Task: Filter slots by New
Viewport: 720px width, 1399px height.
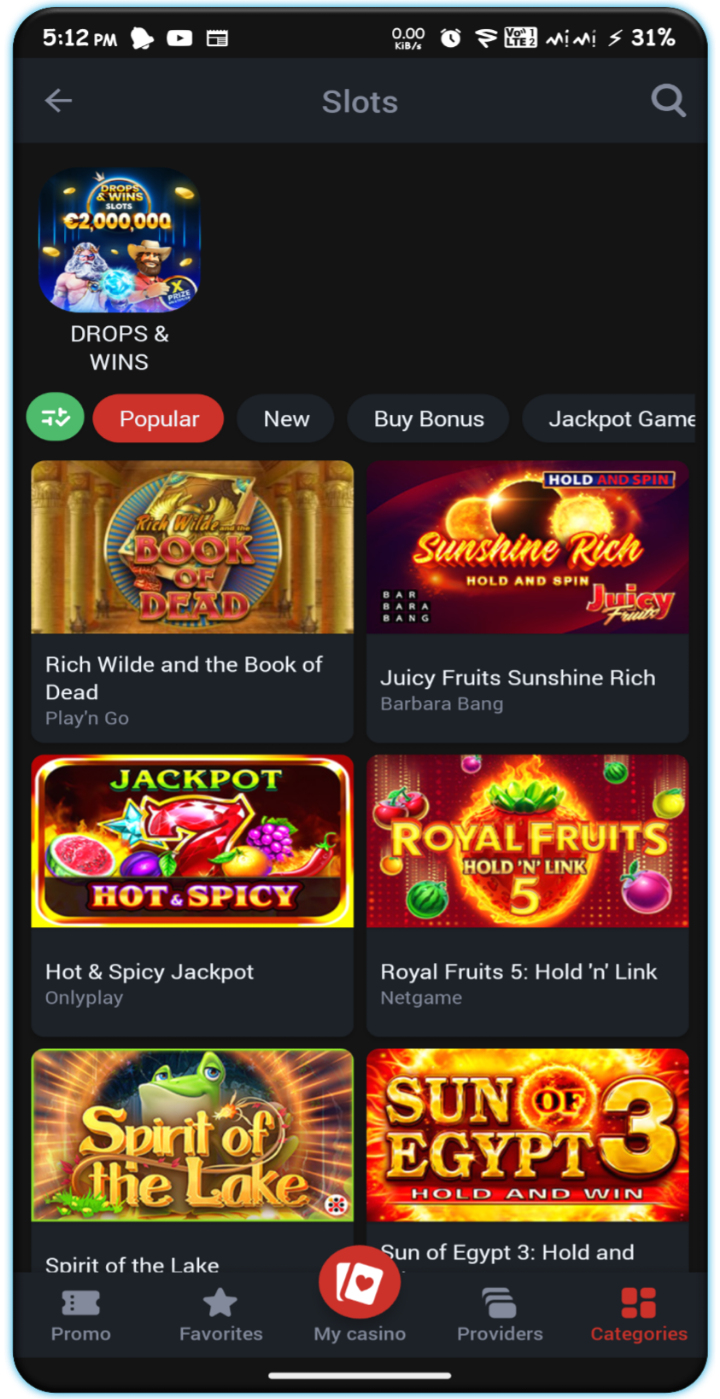Action: click(x=286, y=419)
